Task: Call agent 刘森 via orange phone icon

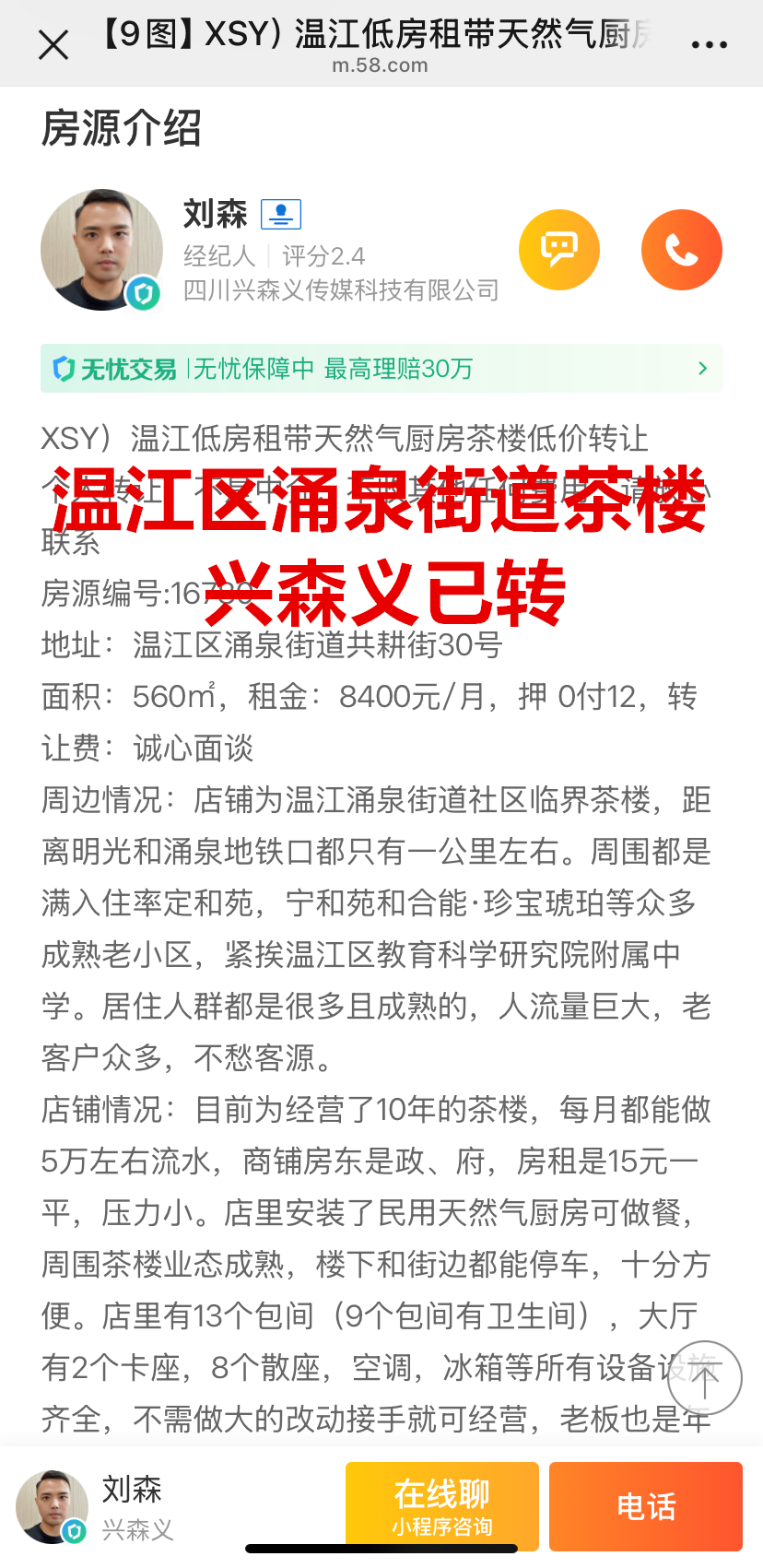Action: (682, 250)
